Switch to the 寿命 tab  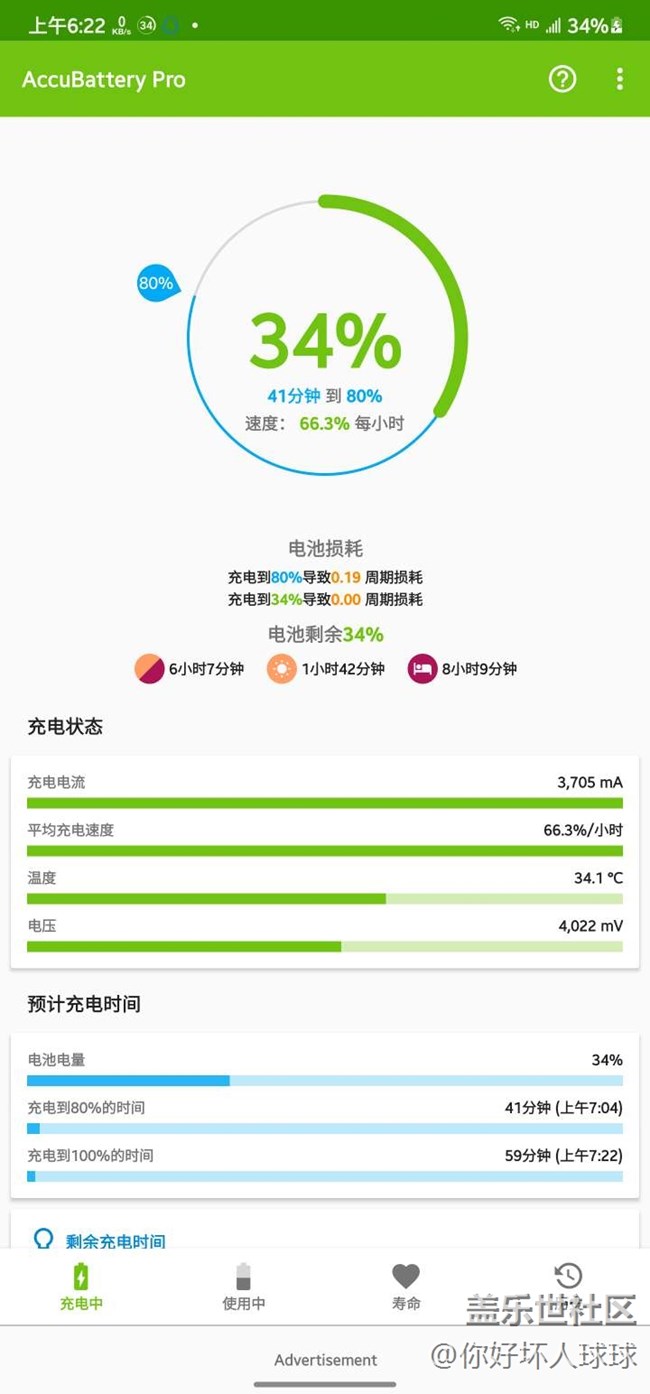coord(406,1286)
